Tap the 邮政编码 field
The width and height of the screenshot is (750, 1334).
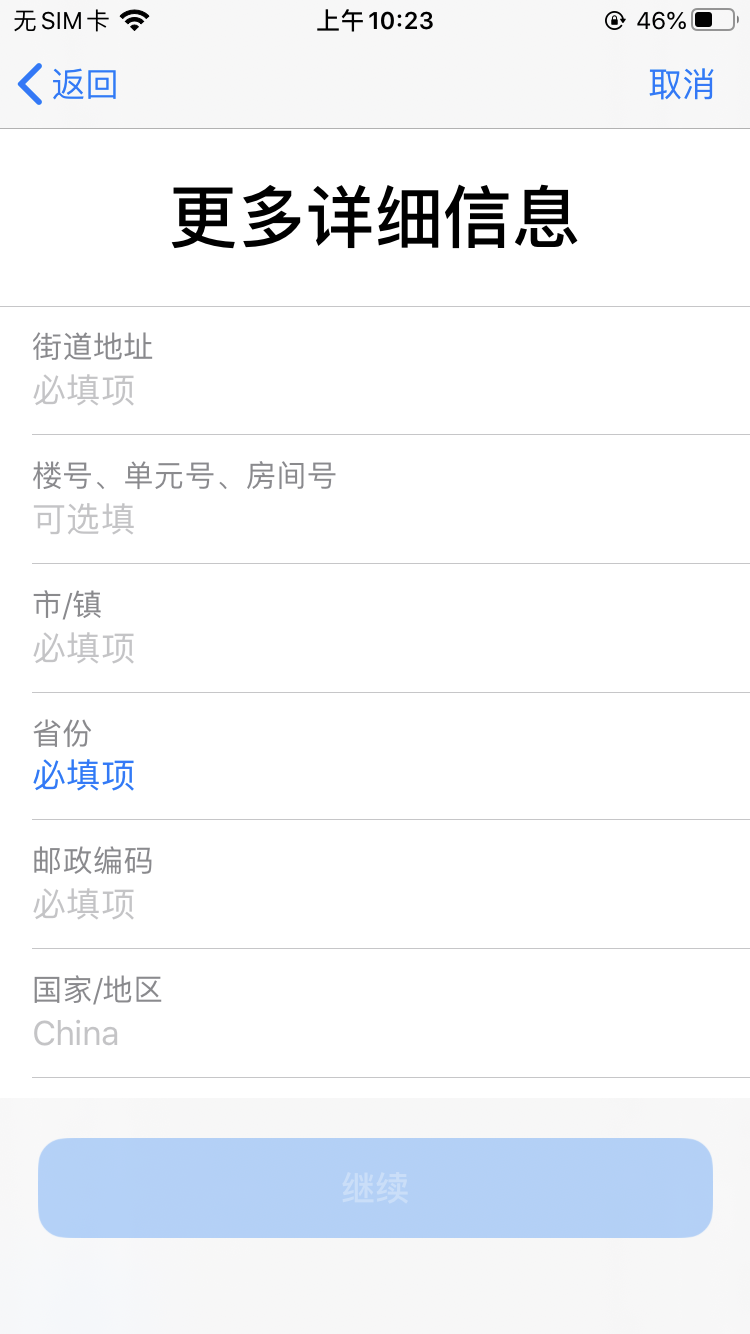pyautogui.click(x=375, y=884)
